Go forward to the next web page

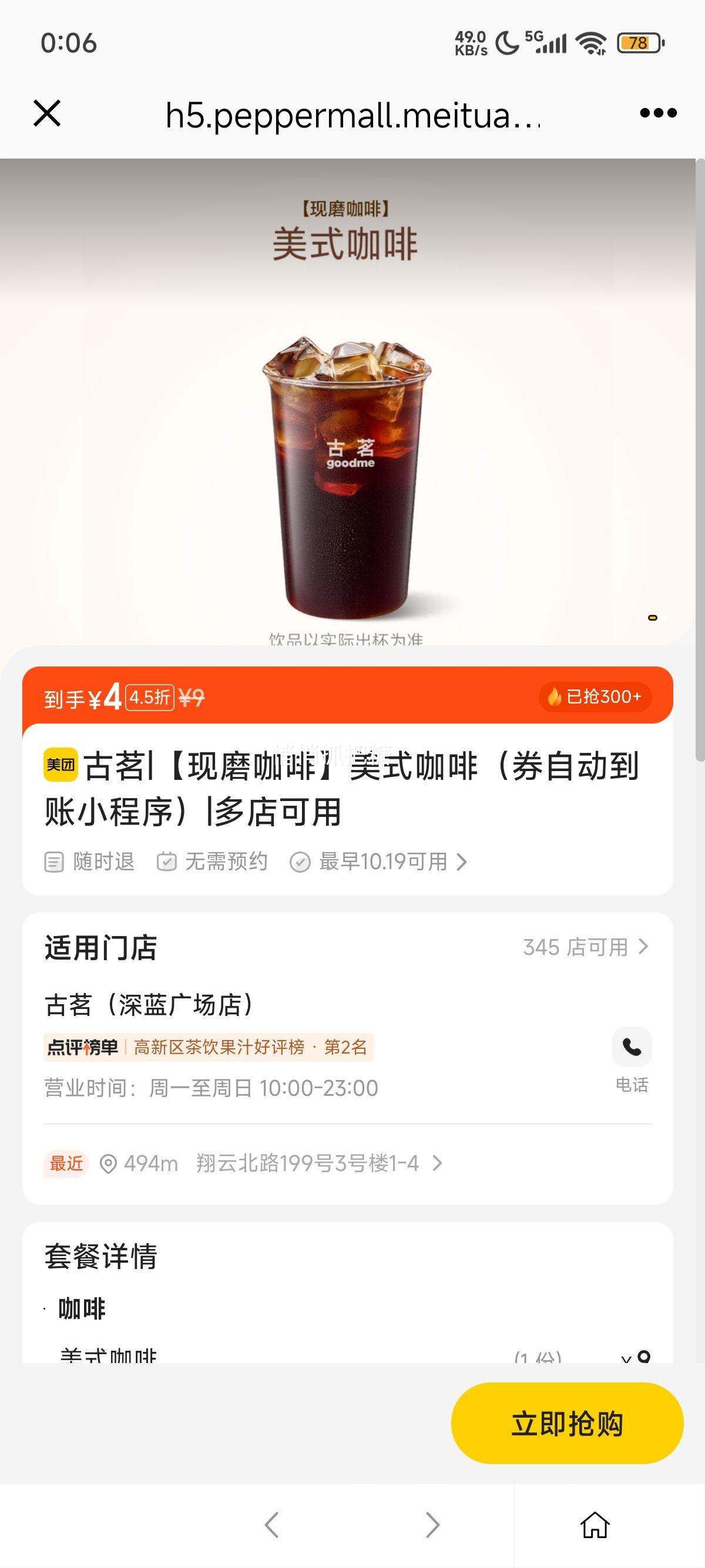point(432,1525)
